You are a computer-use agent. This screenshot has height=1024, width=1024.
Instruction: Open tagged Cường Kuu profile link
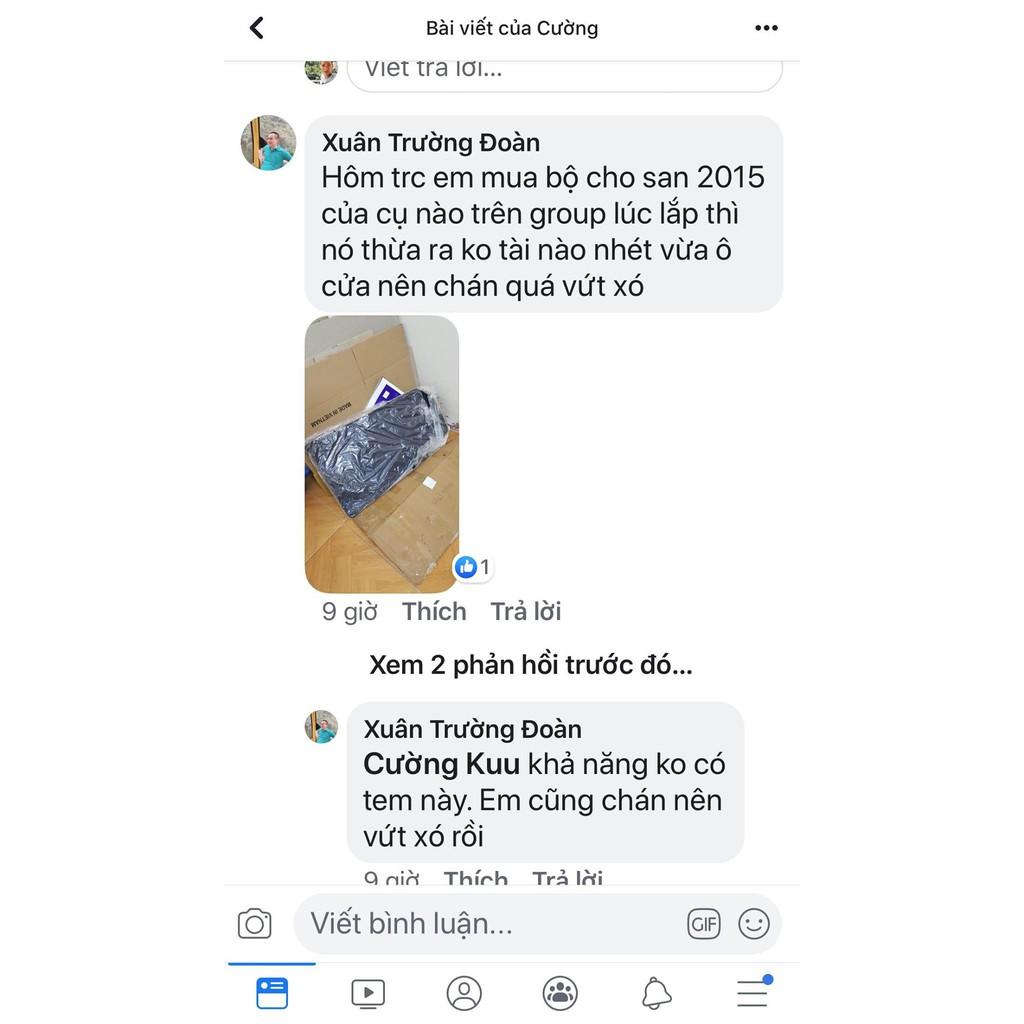[x=441, y=764]
